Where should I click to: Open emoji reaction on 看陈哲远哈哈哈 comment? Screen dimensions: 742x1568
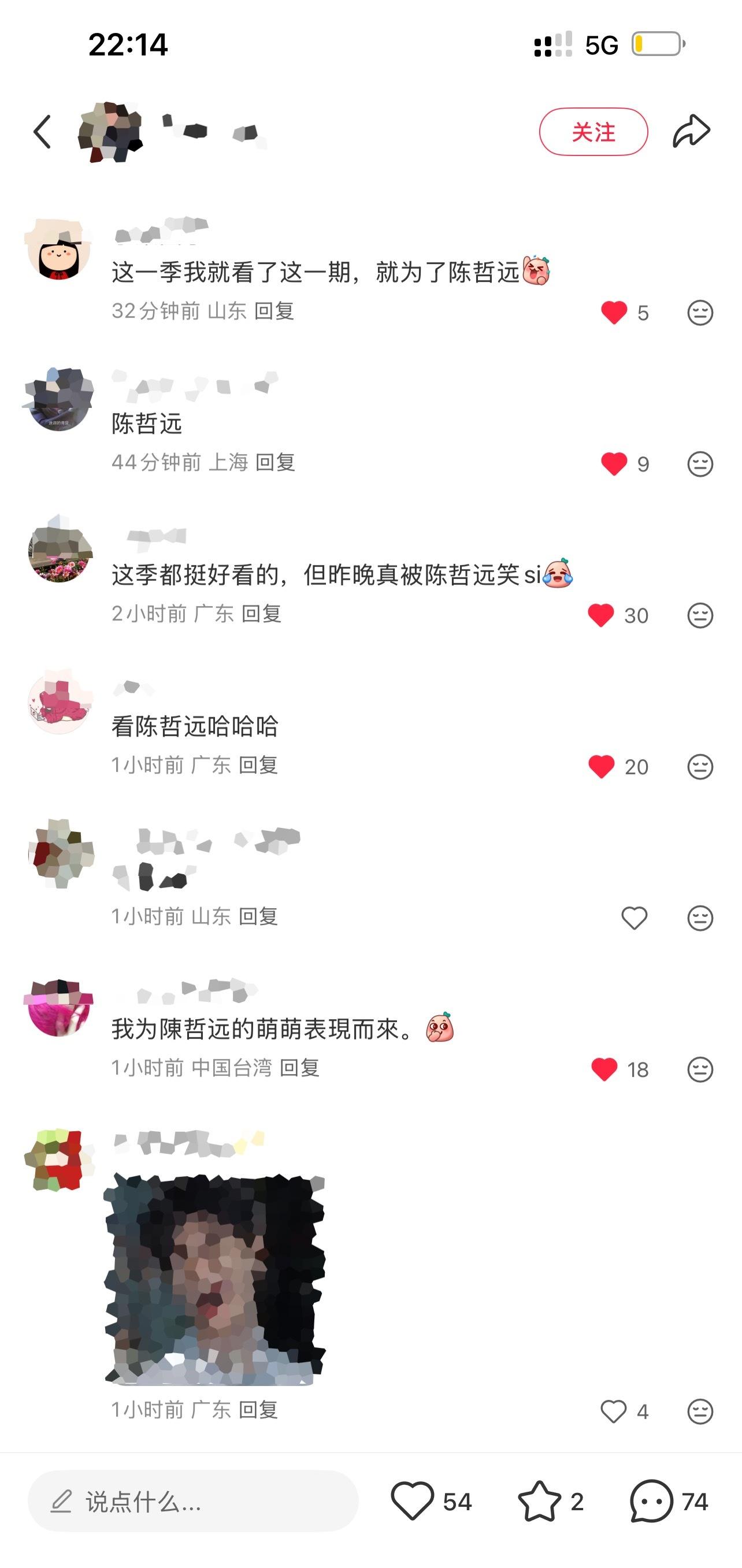pos(700,766)
